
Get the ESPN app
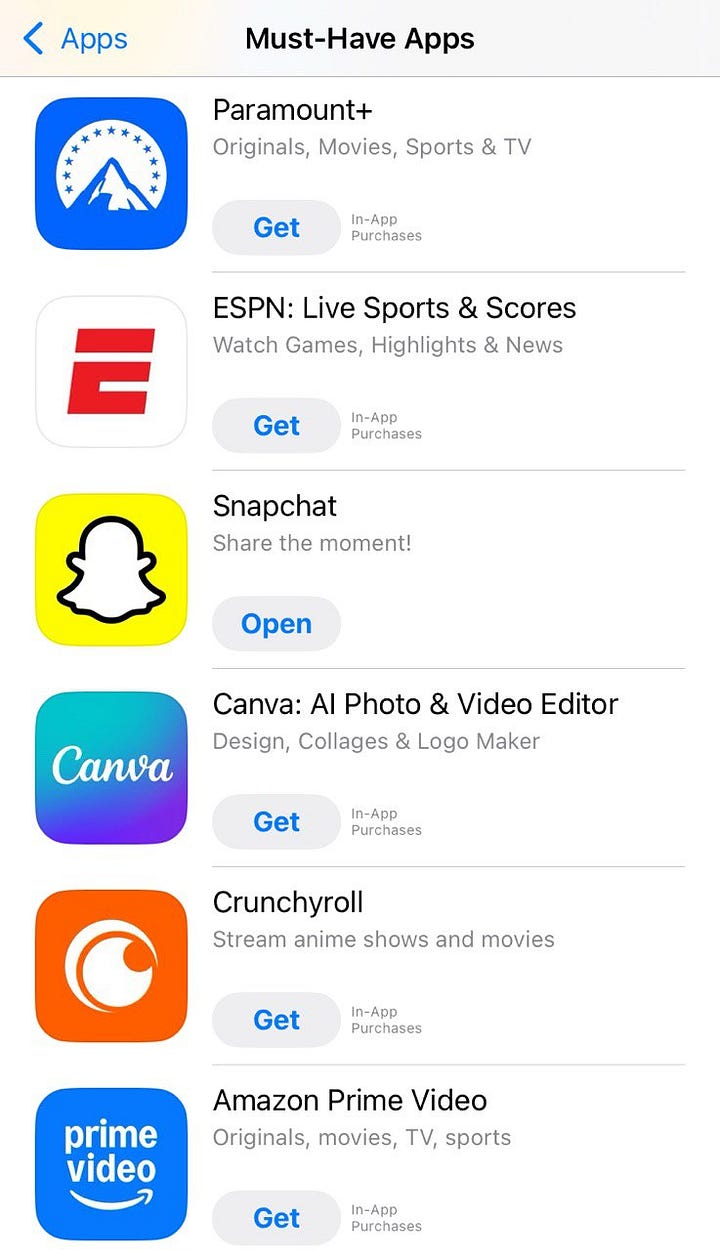click(277, 425)
